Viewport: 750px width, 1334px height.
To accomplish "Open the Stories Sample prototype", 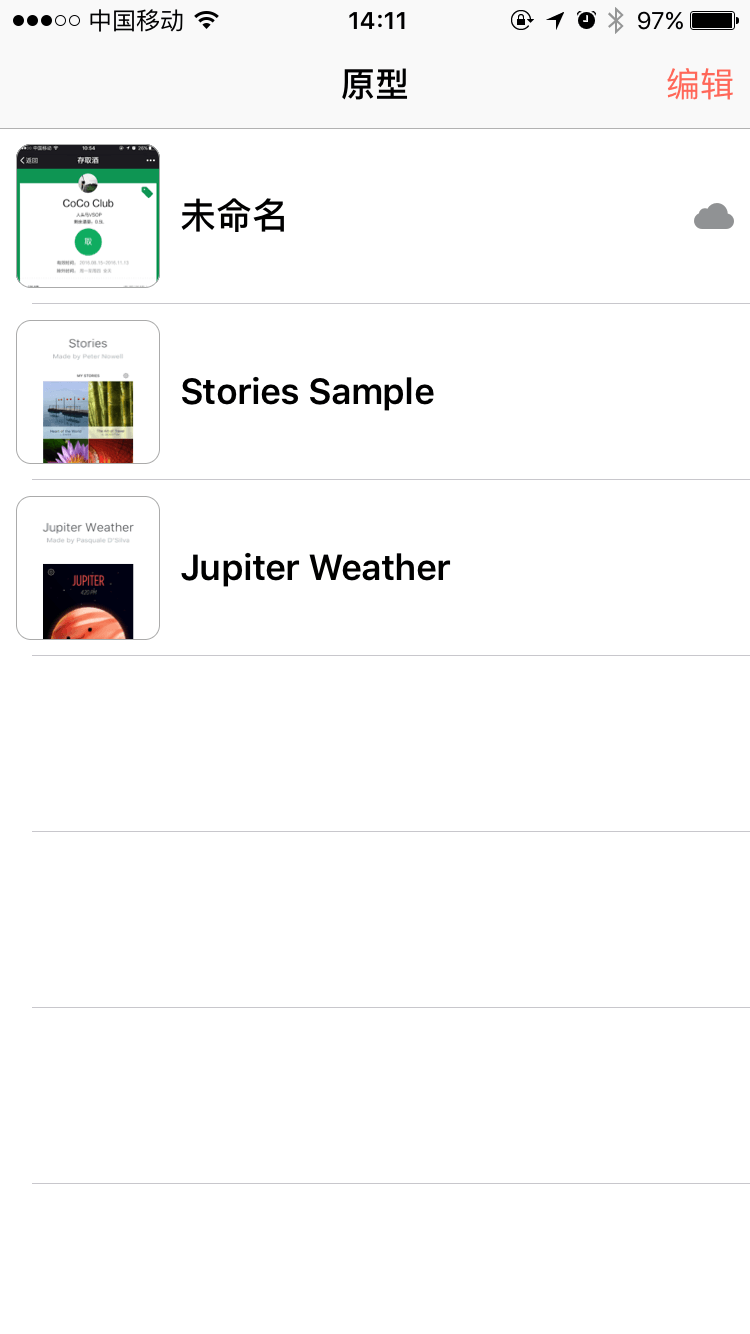I will [375, 392].
